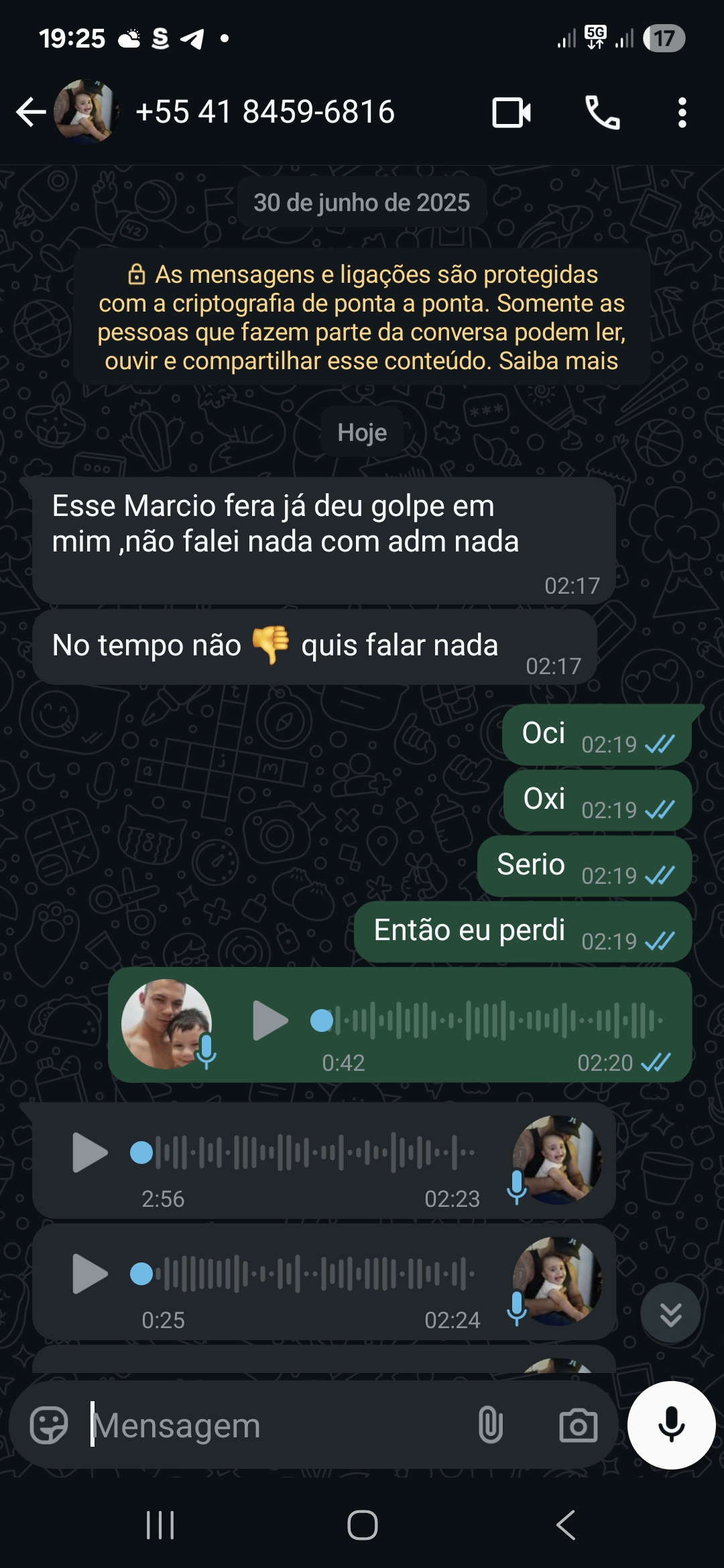Play the 0:25 voice message
The width and height of the screenshot is (724, 1568).
click(90, 1273)
